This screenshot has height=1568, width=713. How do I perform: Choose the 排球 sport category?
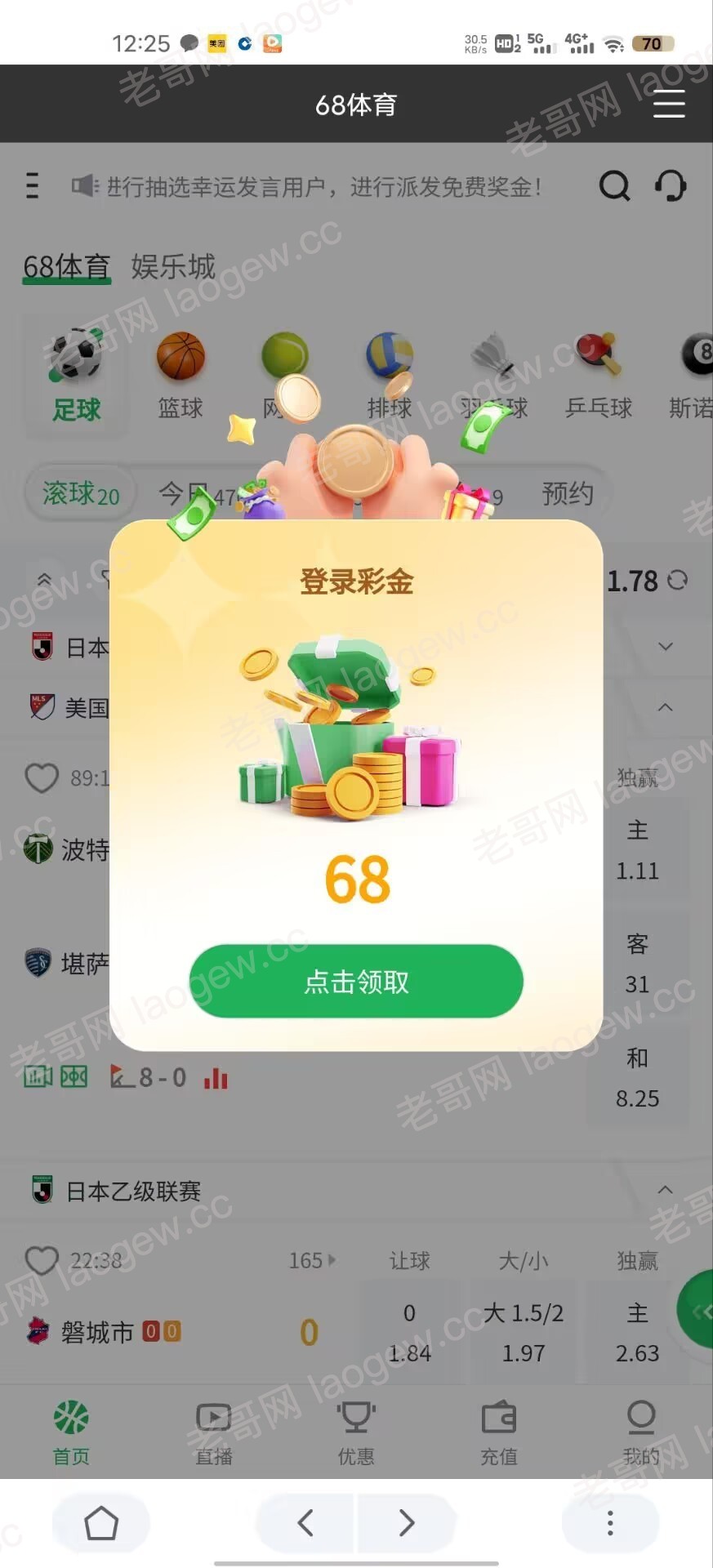point(390,375)
